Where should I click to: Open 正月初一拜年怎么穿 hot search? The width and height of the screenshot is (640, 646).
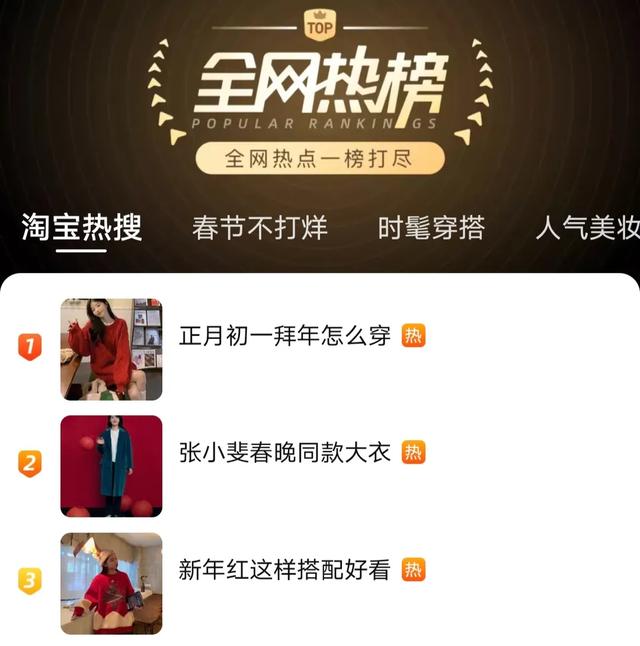click(x=285, y=336)
